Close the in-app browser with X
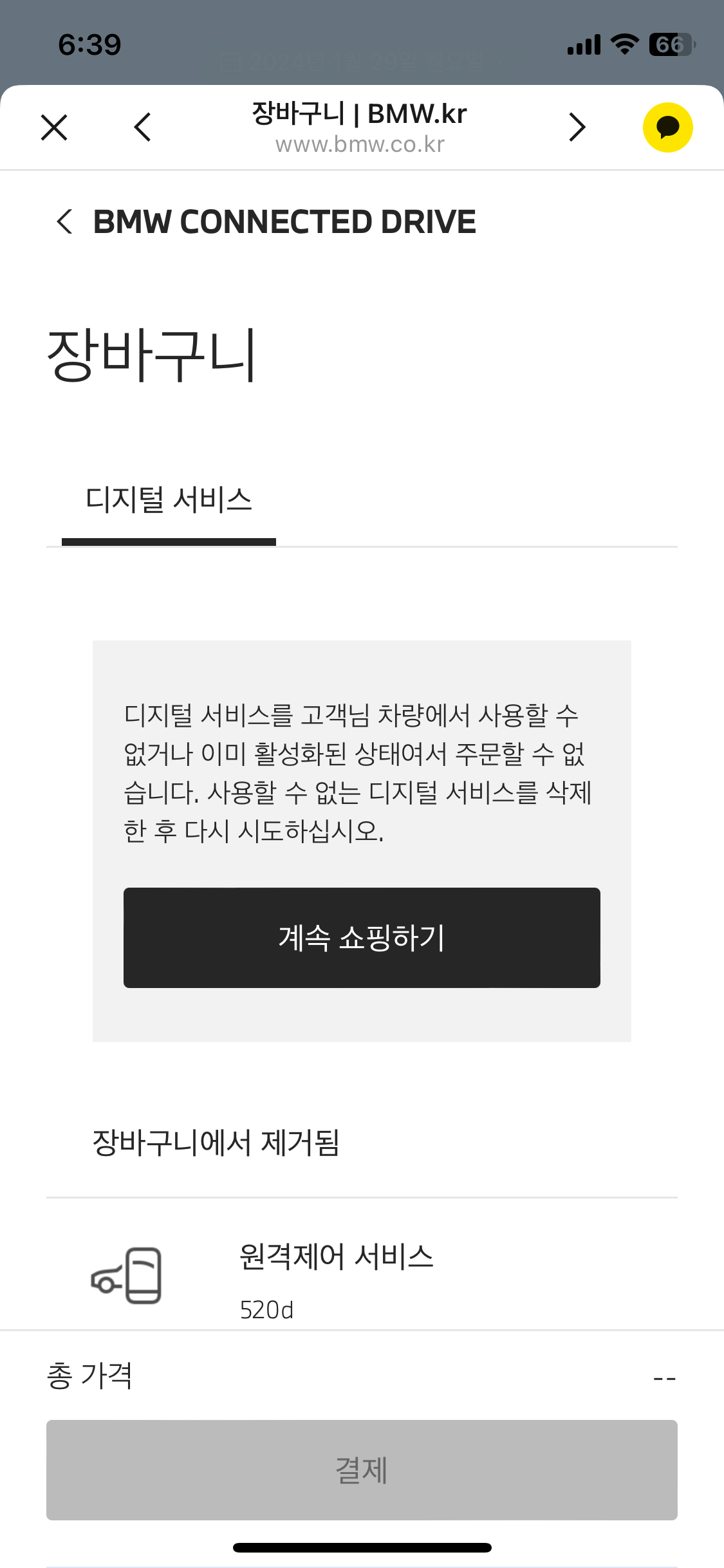This screenshot has width=724, height=1568. click(54, 127)
